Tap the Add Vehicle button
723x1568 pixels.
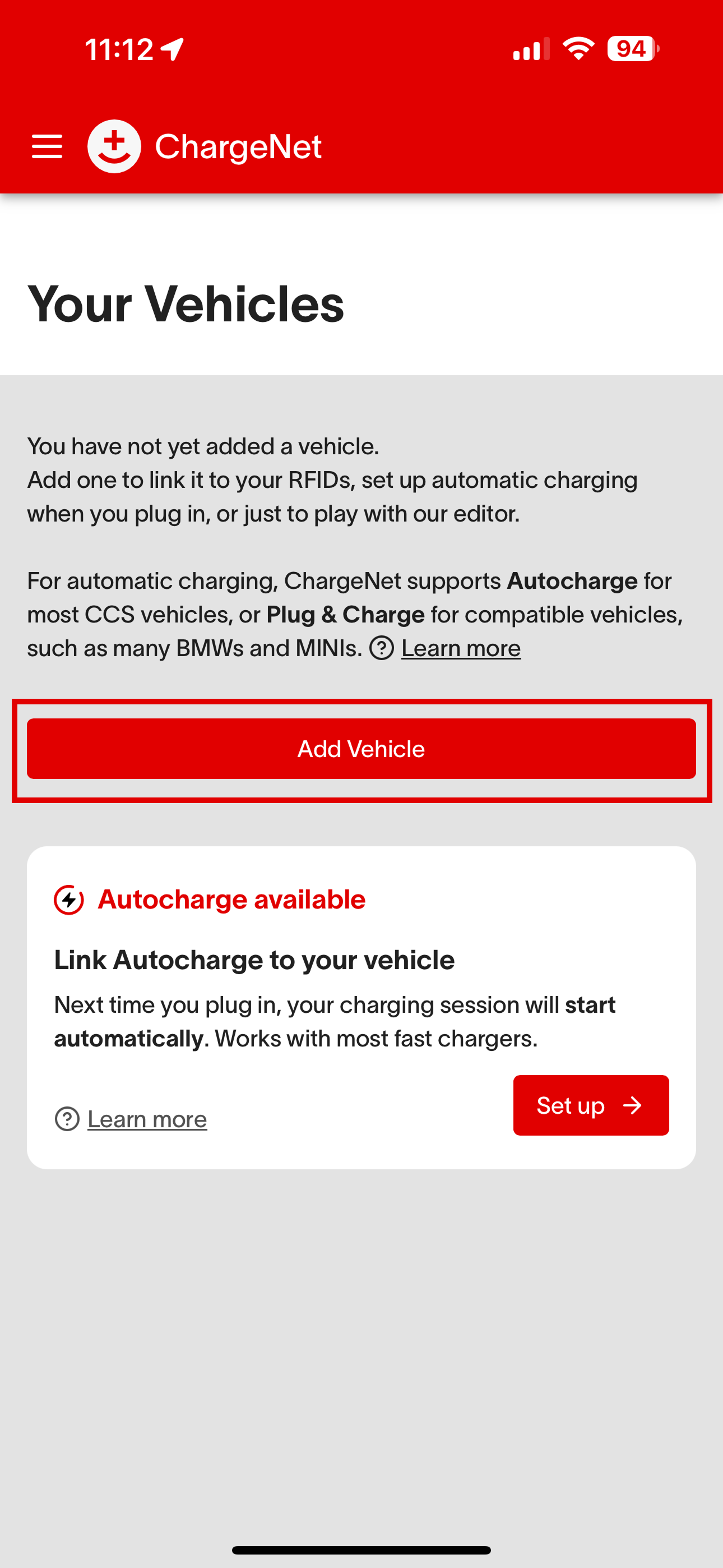pos(361,749)
